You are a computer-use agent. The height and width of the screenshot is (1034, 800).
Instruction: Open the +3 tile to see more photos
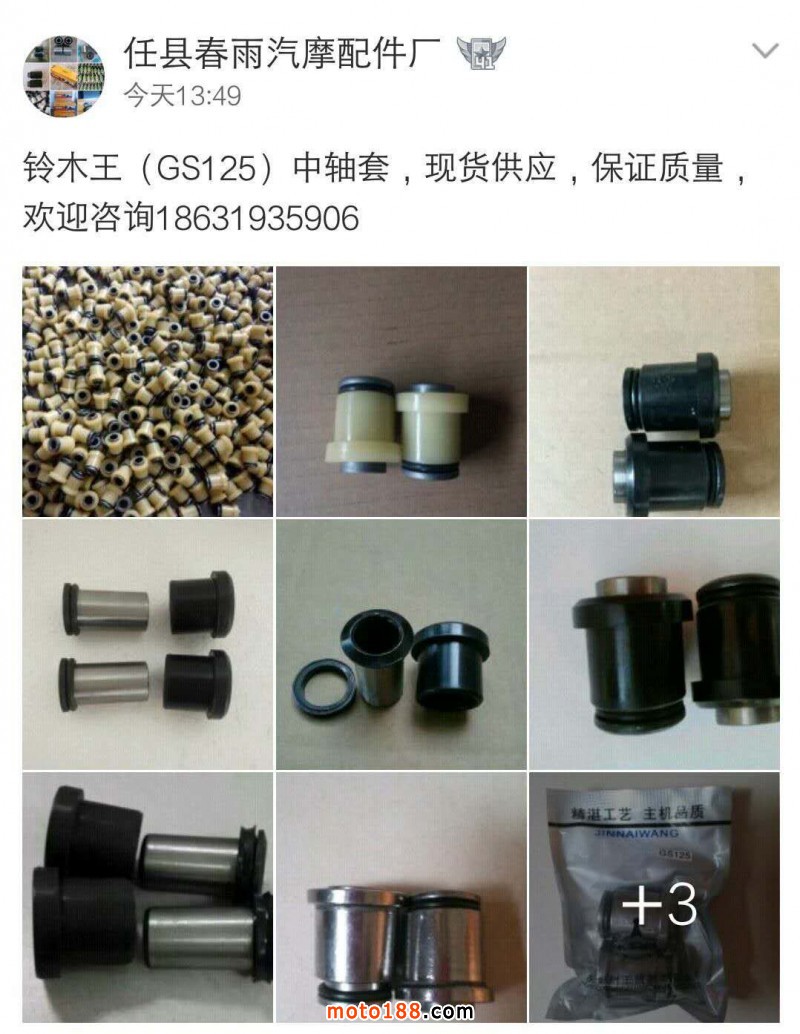click(654, 897)
